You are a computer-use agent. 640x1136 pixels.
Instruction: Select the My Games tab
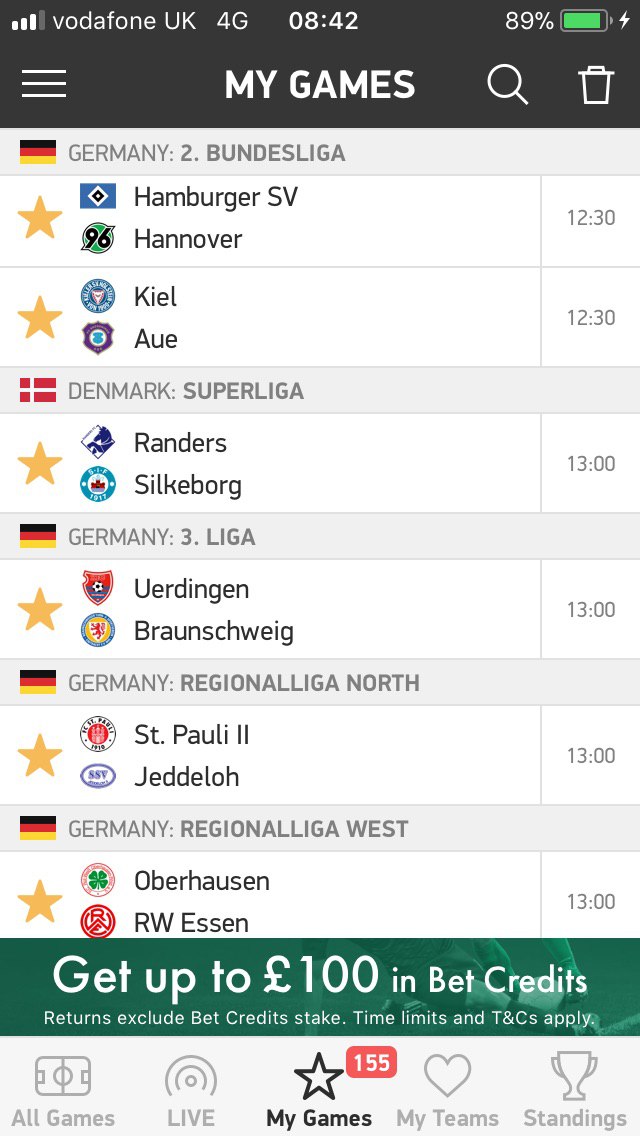(320, 1091)
